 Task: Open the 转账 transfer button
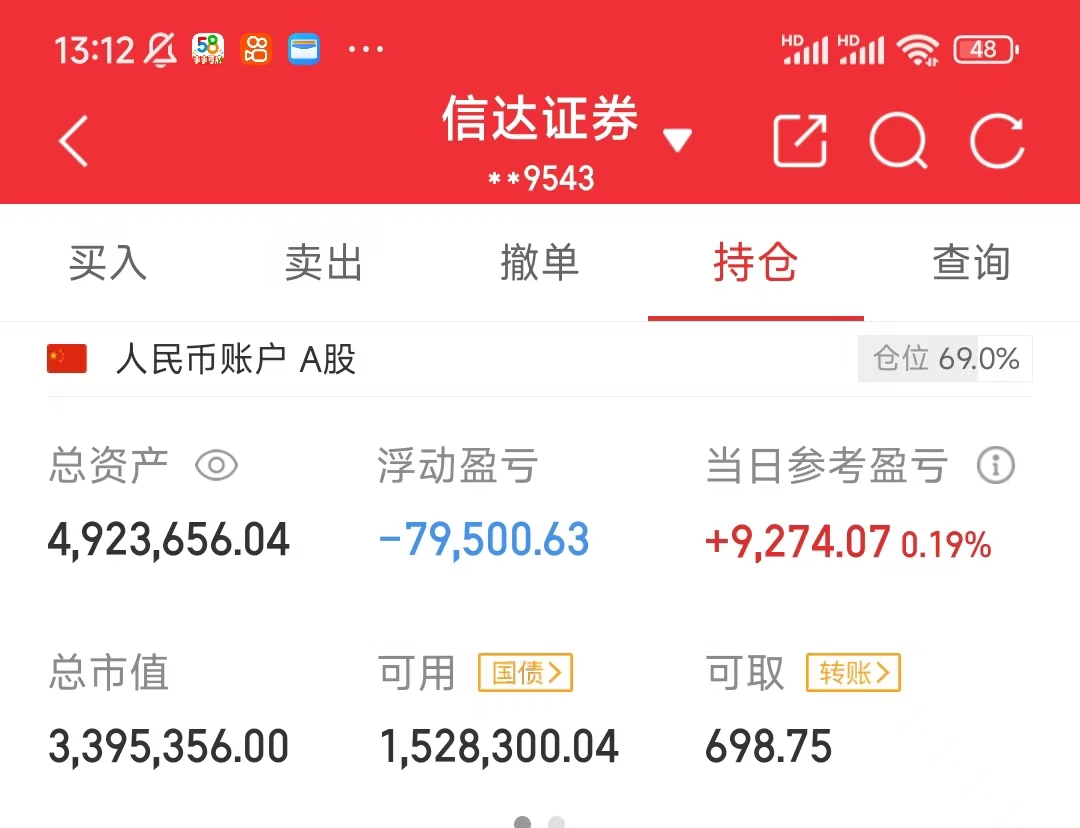pos(853,673)
